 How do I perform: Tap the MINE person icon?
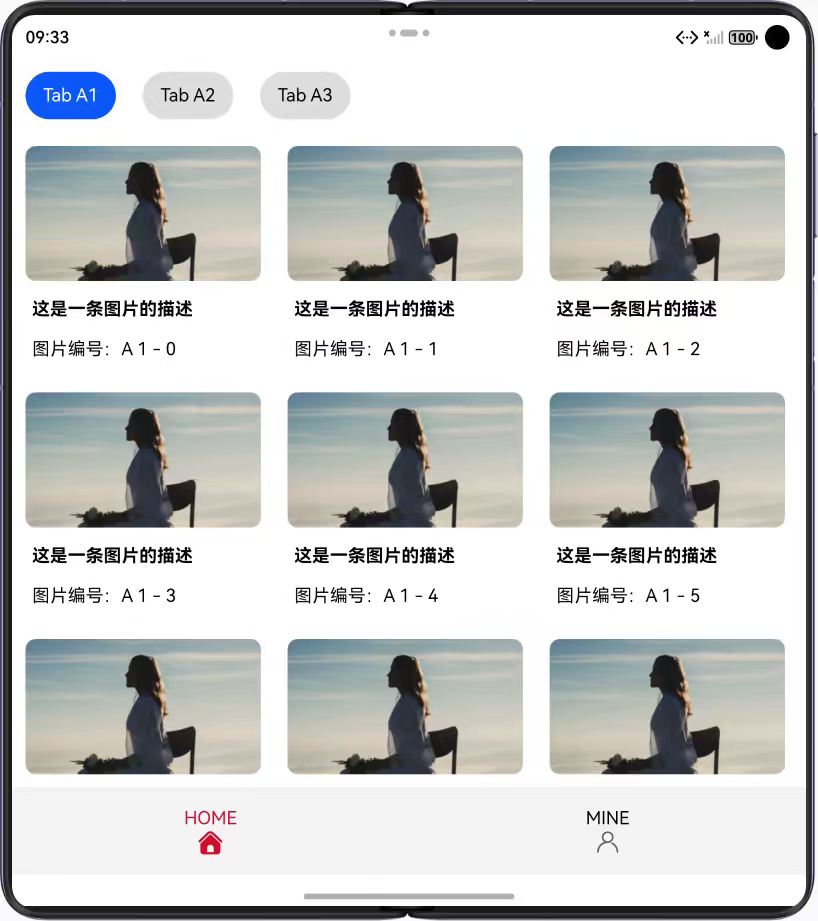608,843
